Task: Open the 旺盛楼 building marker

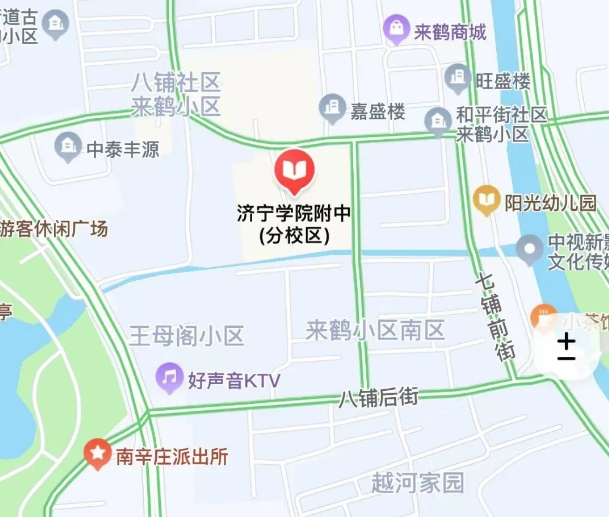Action: pyautogui.click(x=458, y=77)
